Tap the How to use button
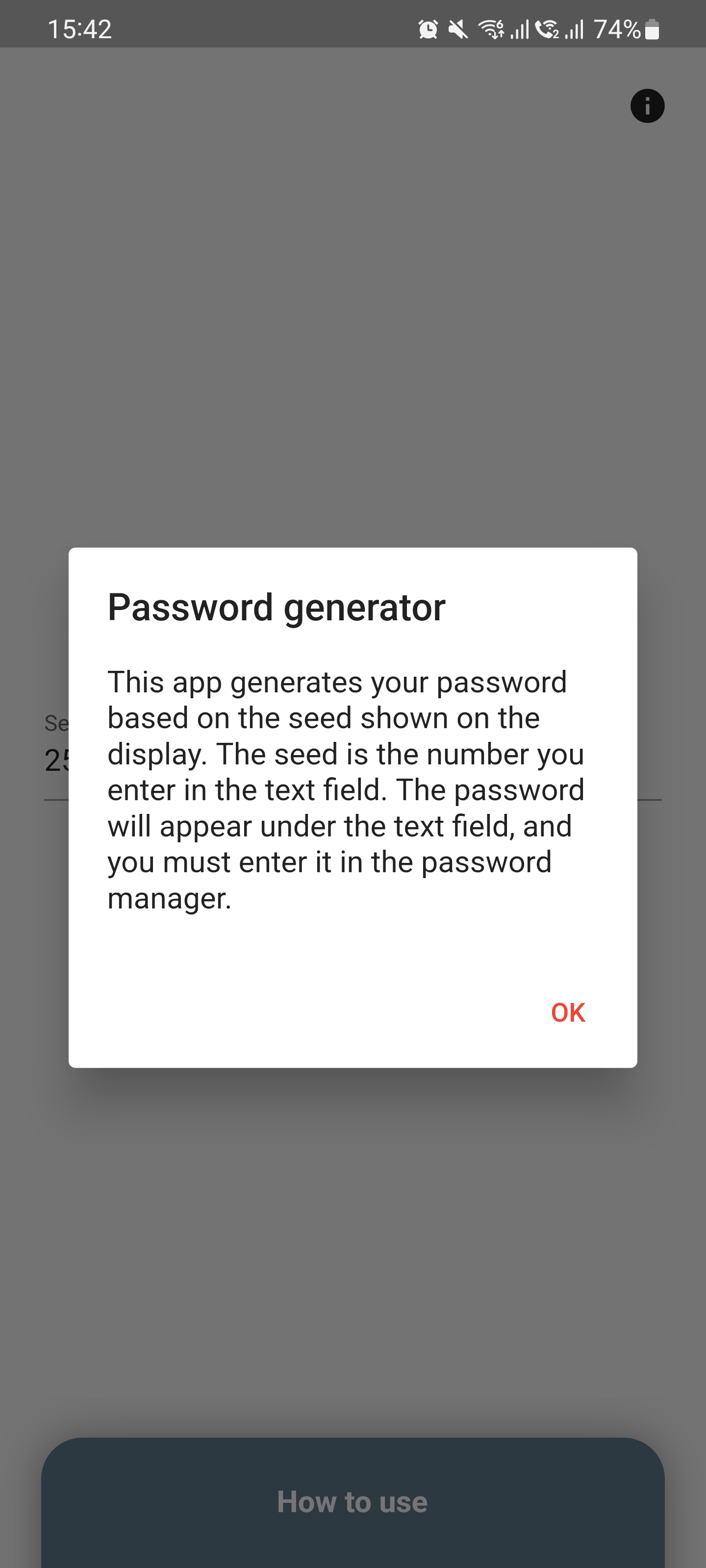Image resolution: width=706 pixels, height=1568 pixels. pyautogui.click(x=353, y=1502)
